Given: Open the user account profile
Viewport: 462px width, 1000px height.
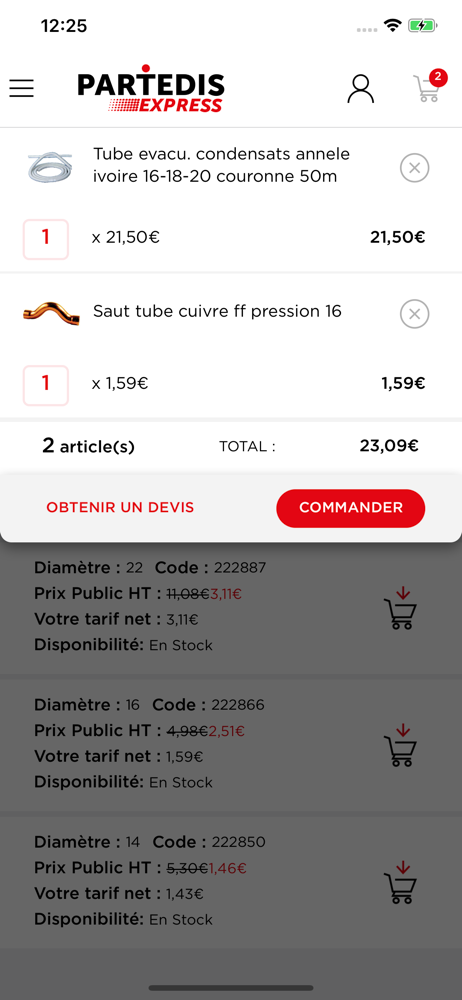Looking at the screenshot, I should pyautogui.click(x=361, y=88).
